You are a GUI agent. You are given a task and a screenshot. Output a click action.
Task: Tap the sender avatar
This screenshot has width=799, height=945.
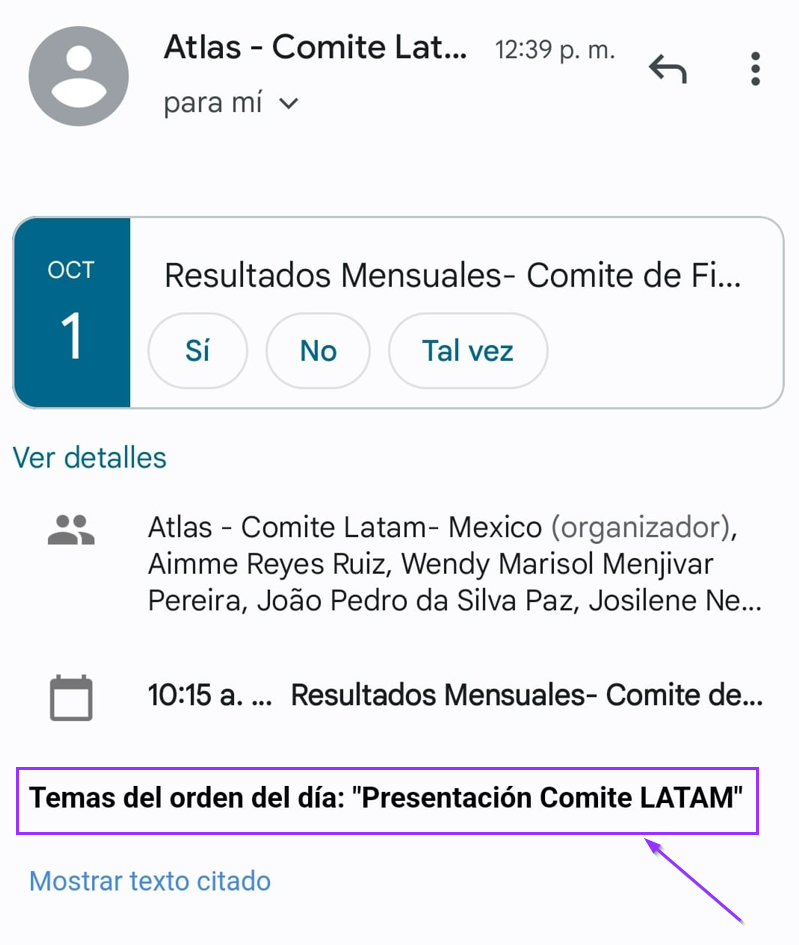point(79,76)
